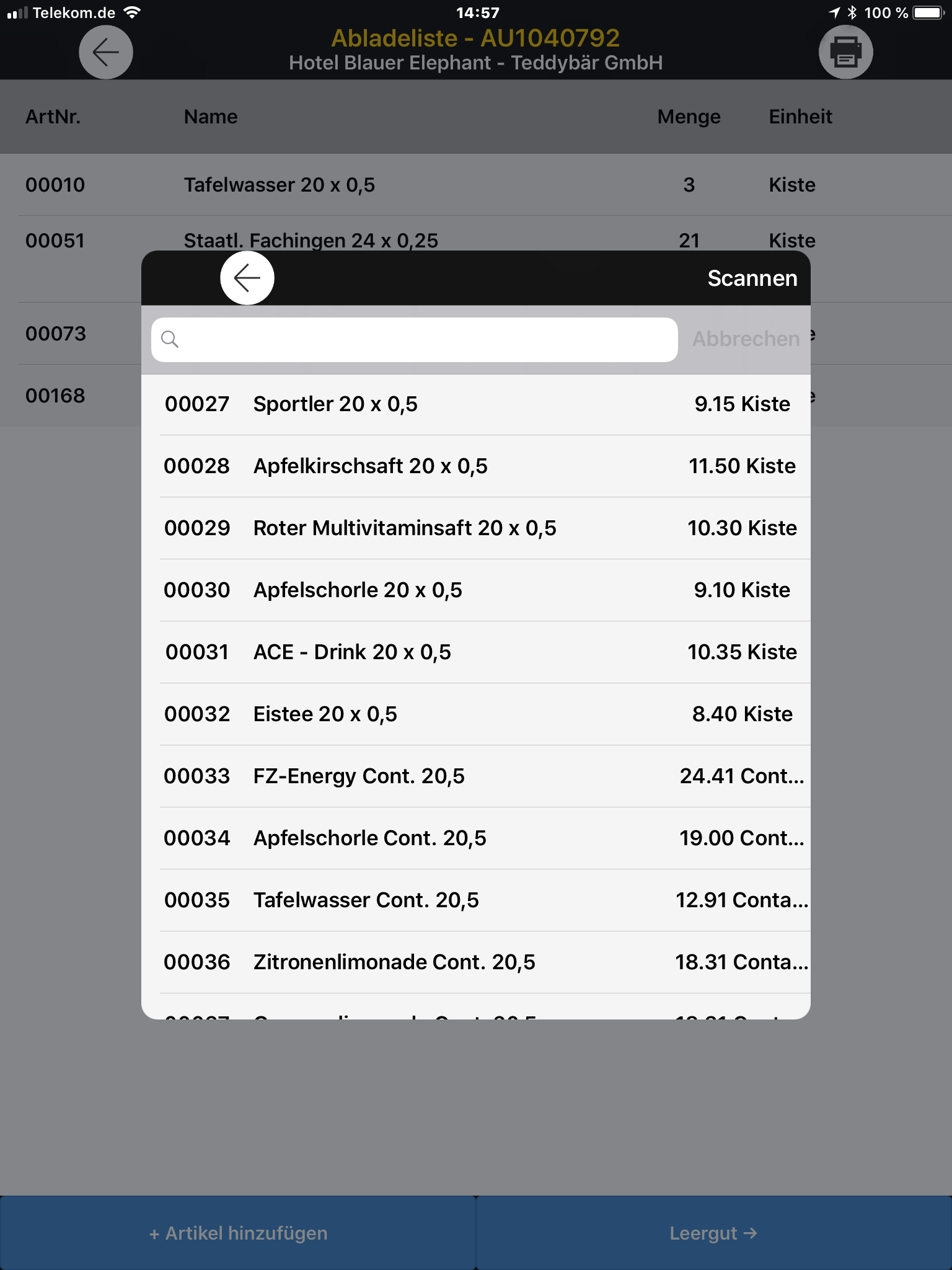The height and width of the screenshot is (1270, 952).
Task: Return from the Abladeliste via header back arrow
Action: click(106, 52)
